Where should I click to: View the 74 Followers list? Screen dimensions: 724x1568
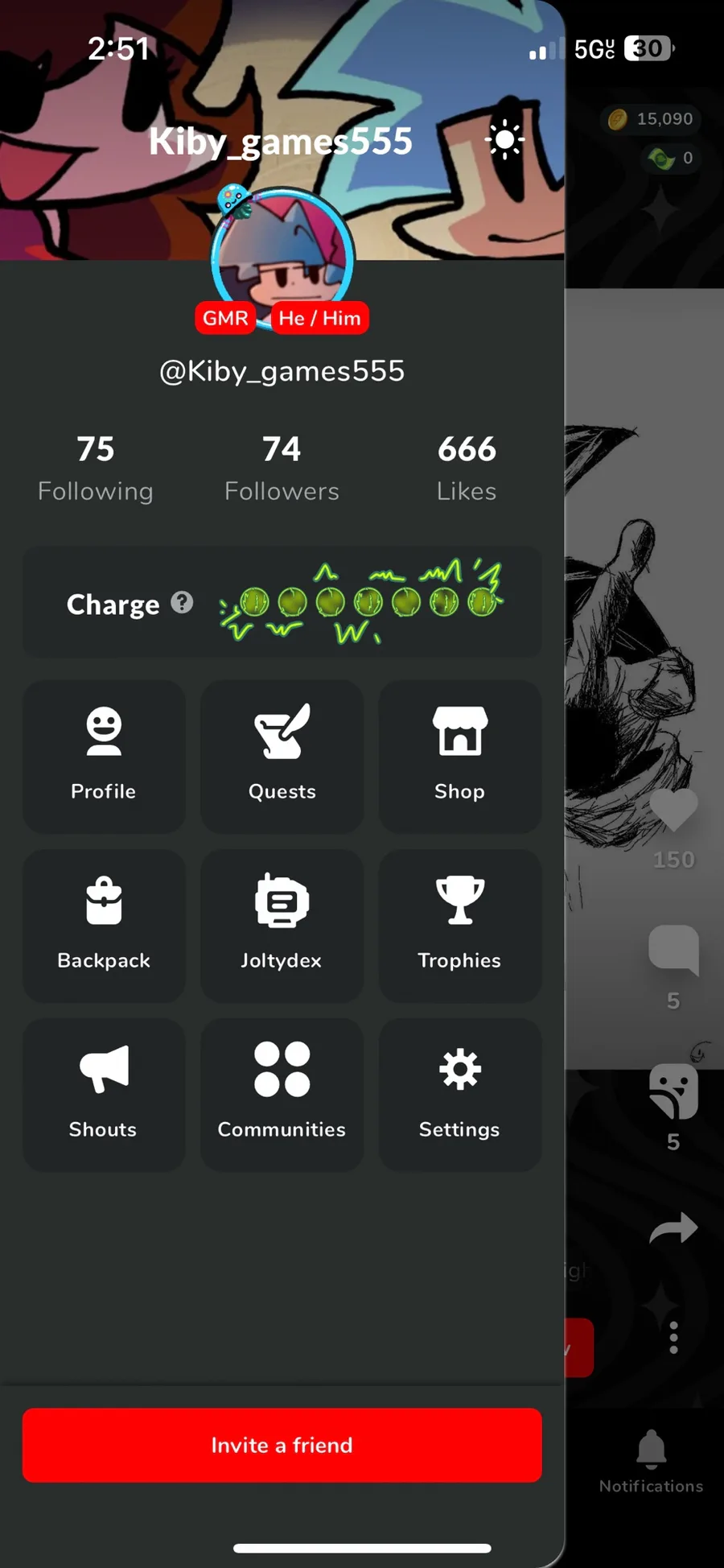click(282, 467)
